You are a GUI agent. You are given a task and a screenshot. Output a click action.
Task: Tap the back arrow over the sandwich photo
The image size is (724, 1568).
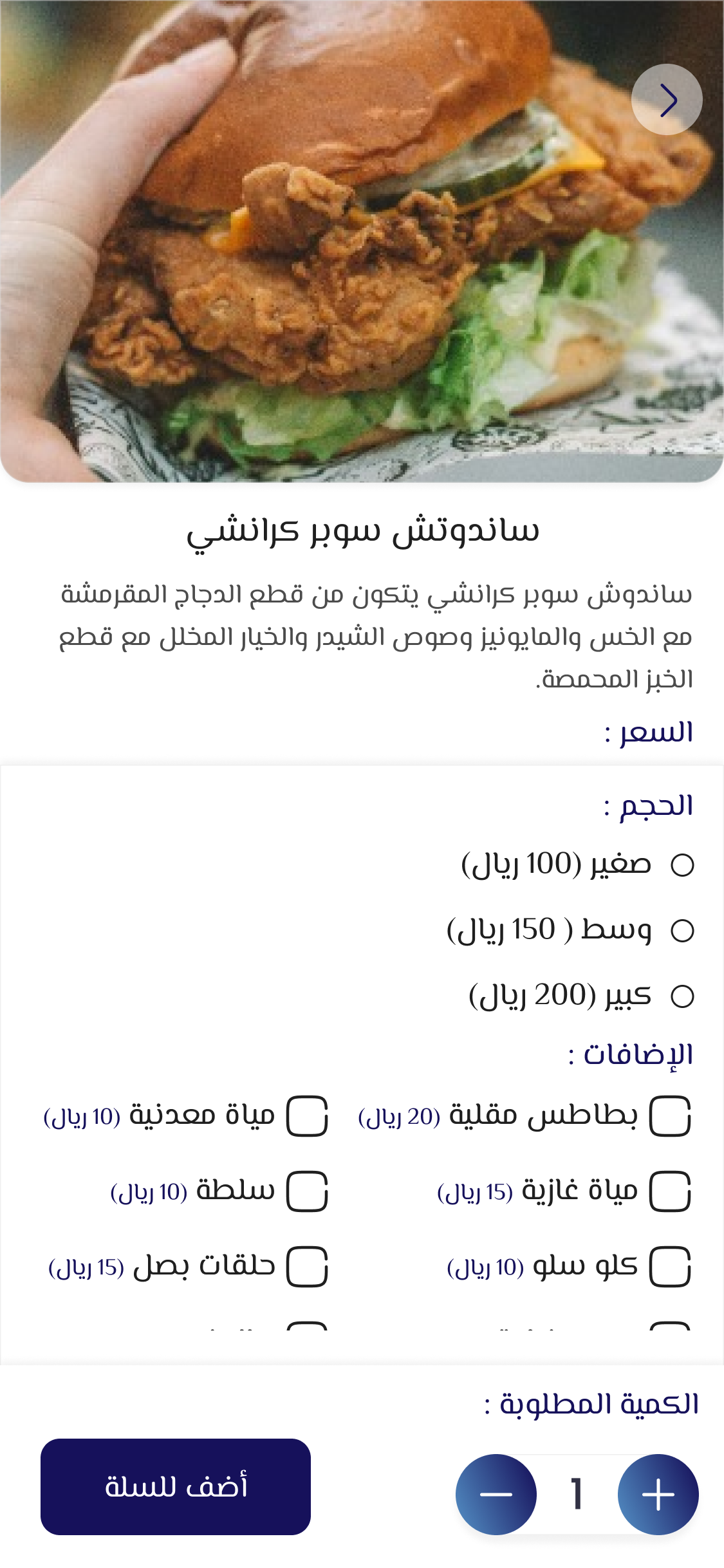[x=667, y=100]
